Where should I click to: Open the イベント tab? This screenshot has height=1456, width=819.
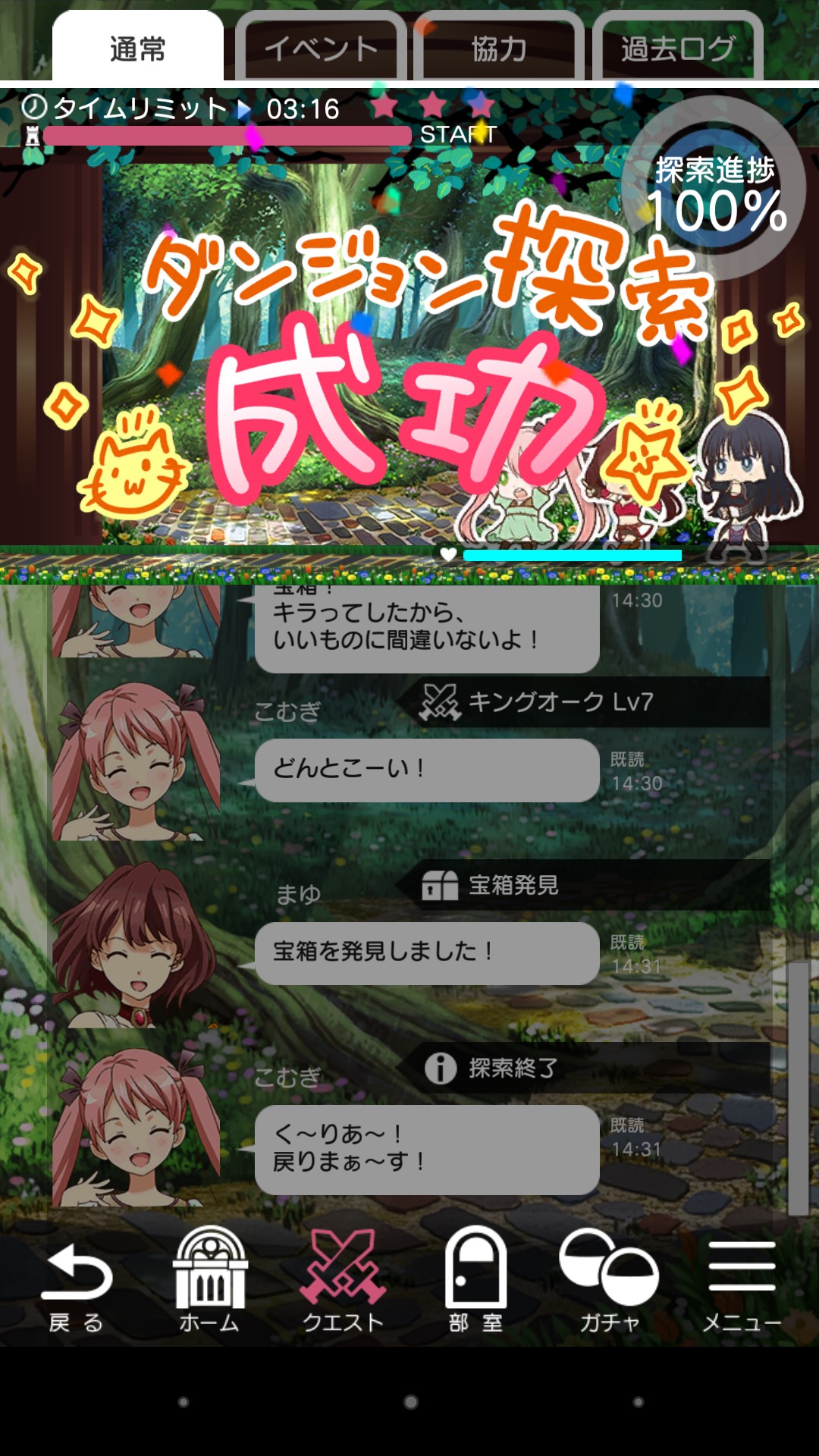pyautogui.click(x=321, y=48)
